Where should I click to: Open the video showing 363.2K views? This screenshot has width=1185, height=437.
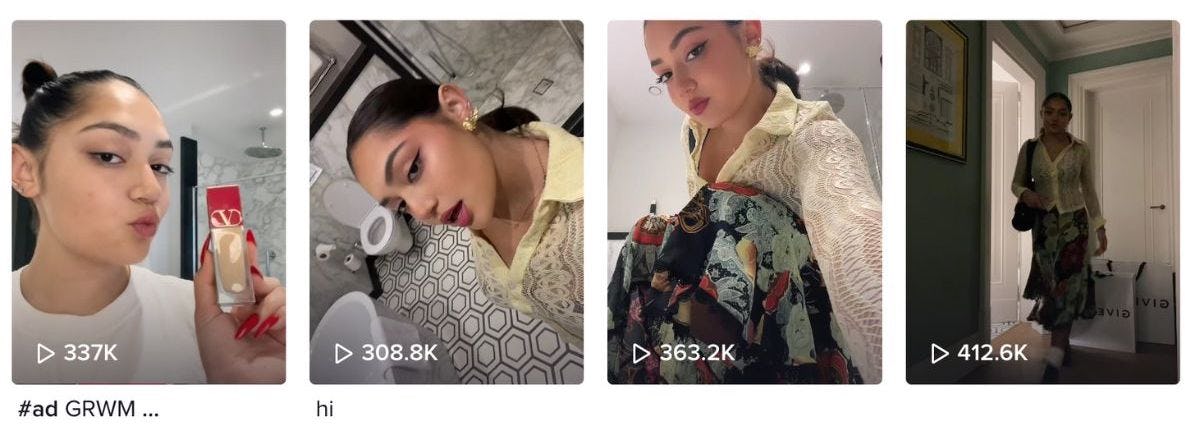click(x=744, y=202)
